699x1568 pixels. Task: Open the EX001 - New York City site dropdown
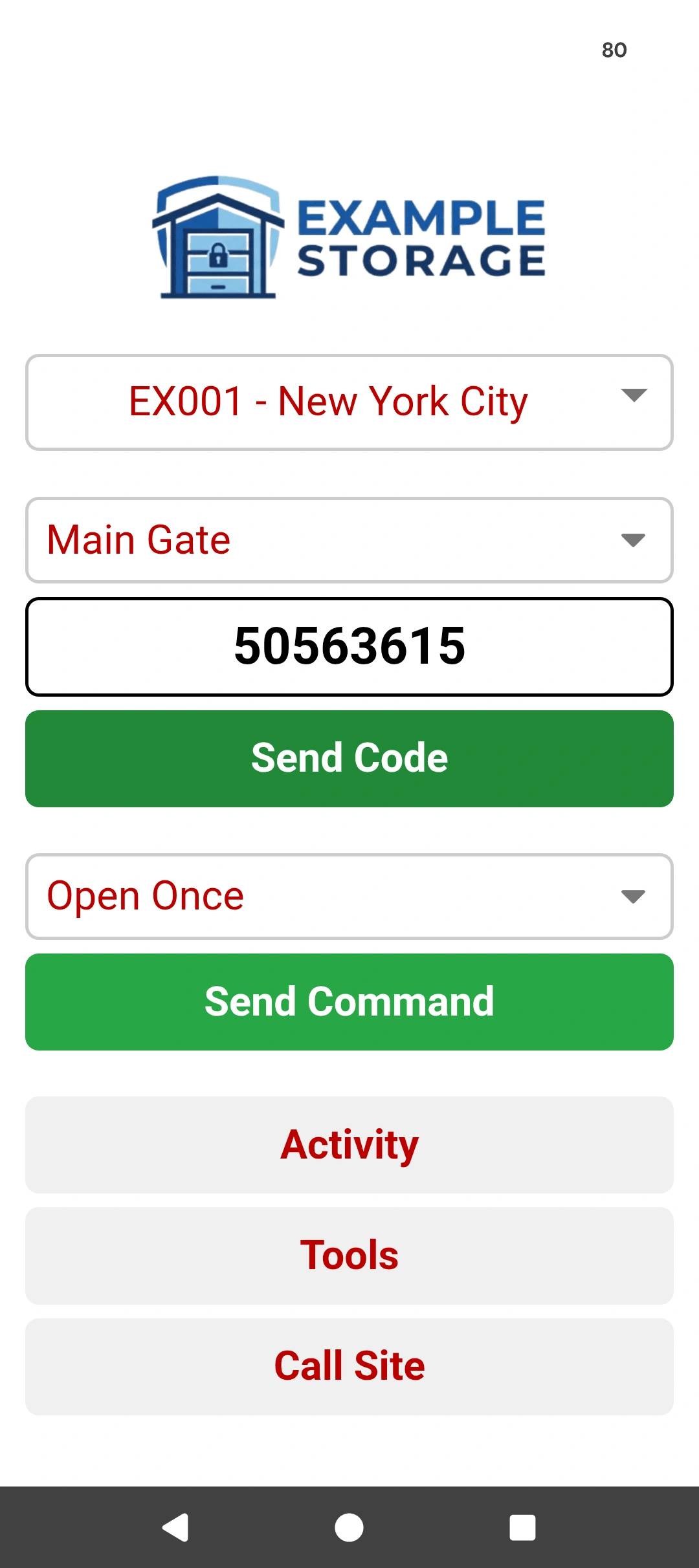[x=349, y=402]
